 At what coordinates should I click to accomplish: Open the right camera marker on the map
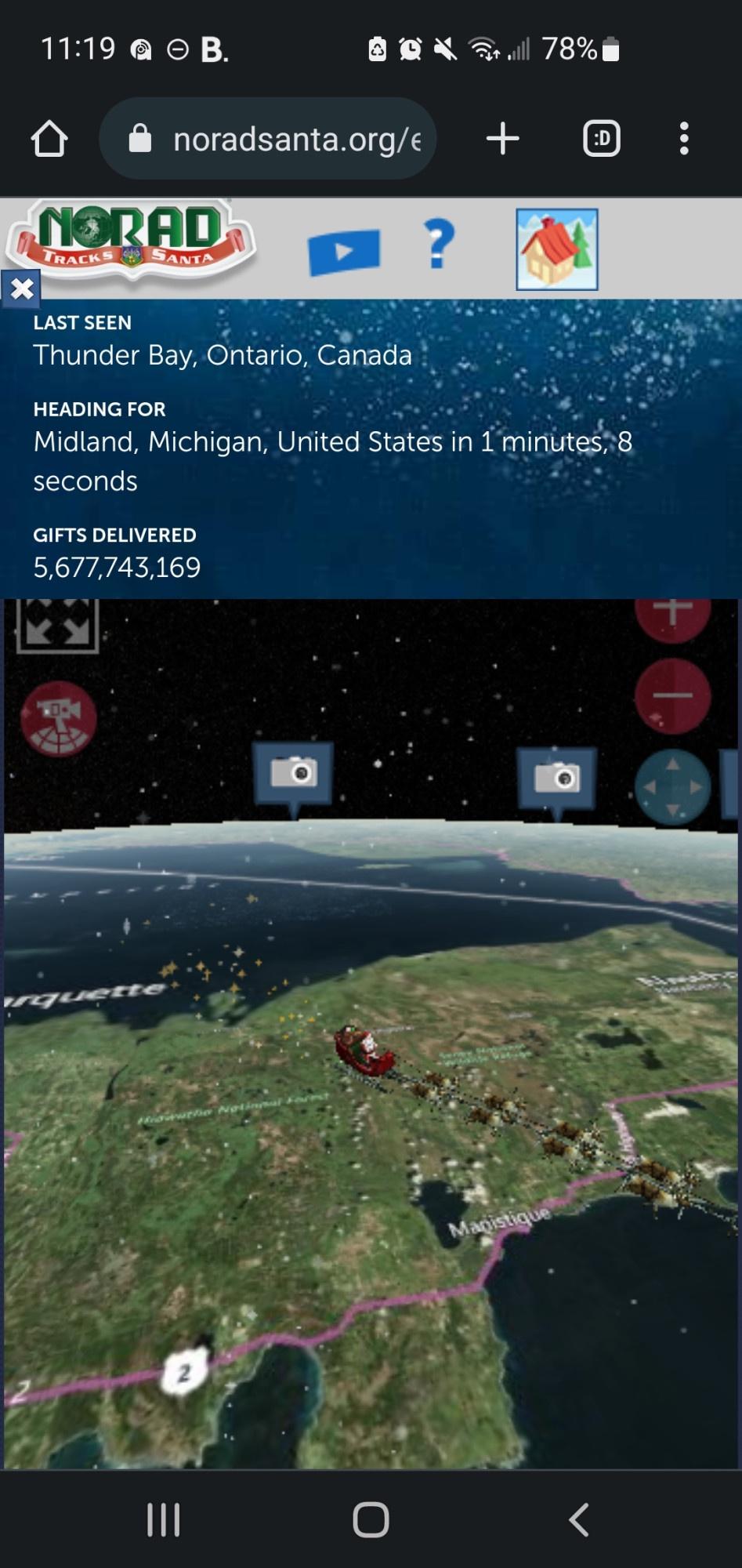tap(557, 781)
